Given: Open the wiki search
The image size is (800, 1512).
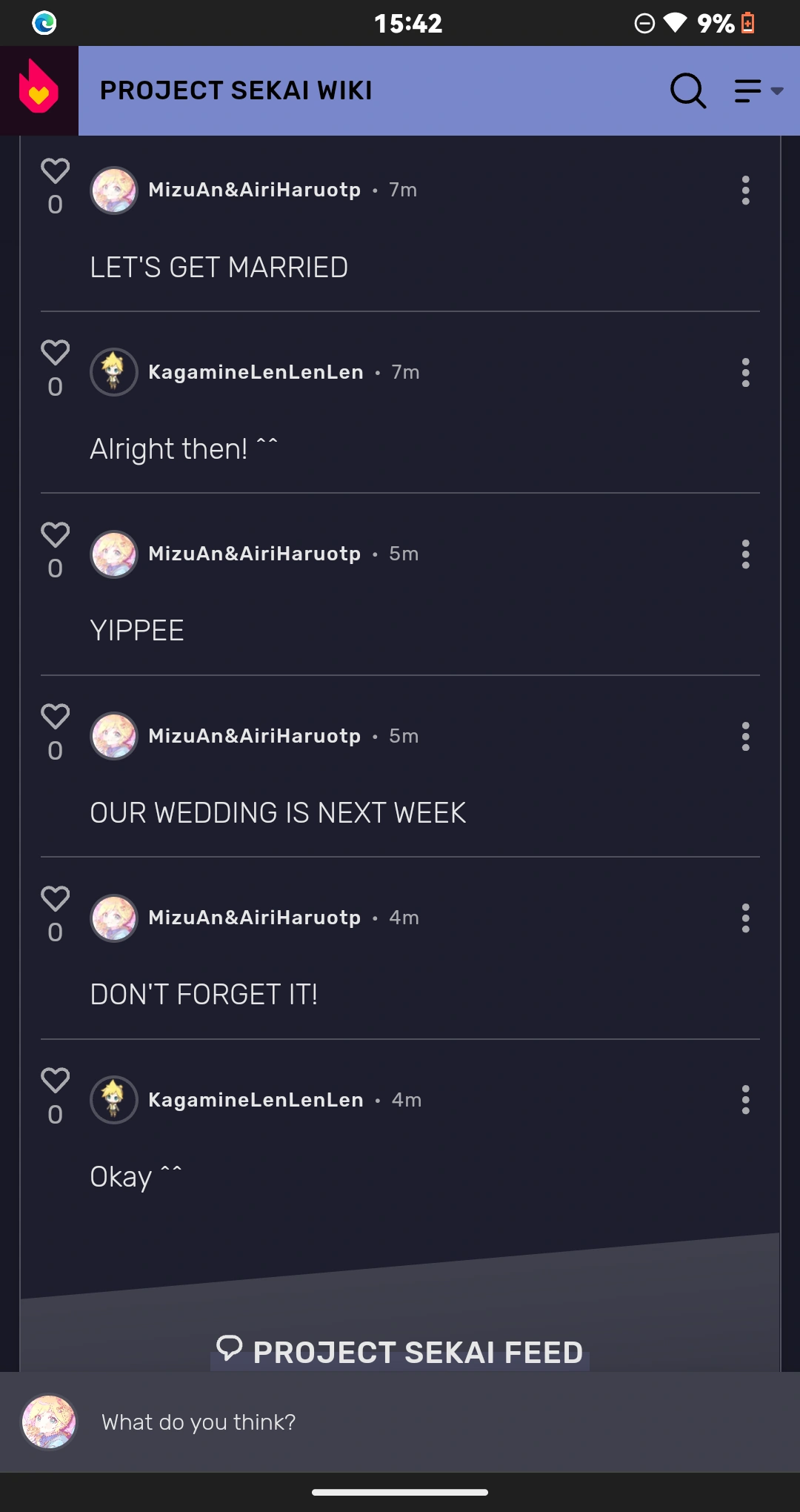Looking at the screenshot, I should click(x=687, y=90).
